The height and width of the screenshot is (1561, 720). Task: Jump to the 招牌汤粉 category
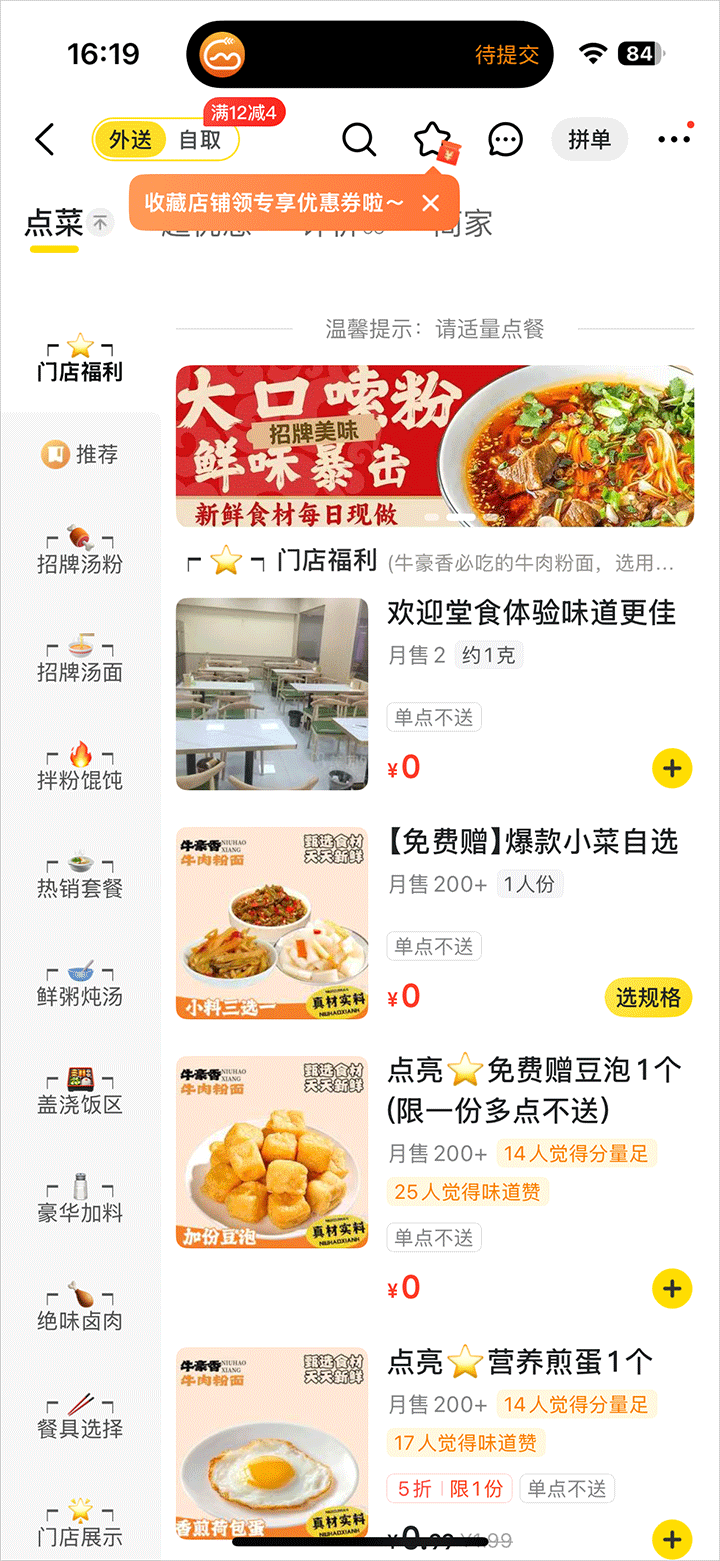[x=80, y=552]
